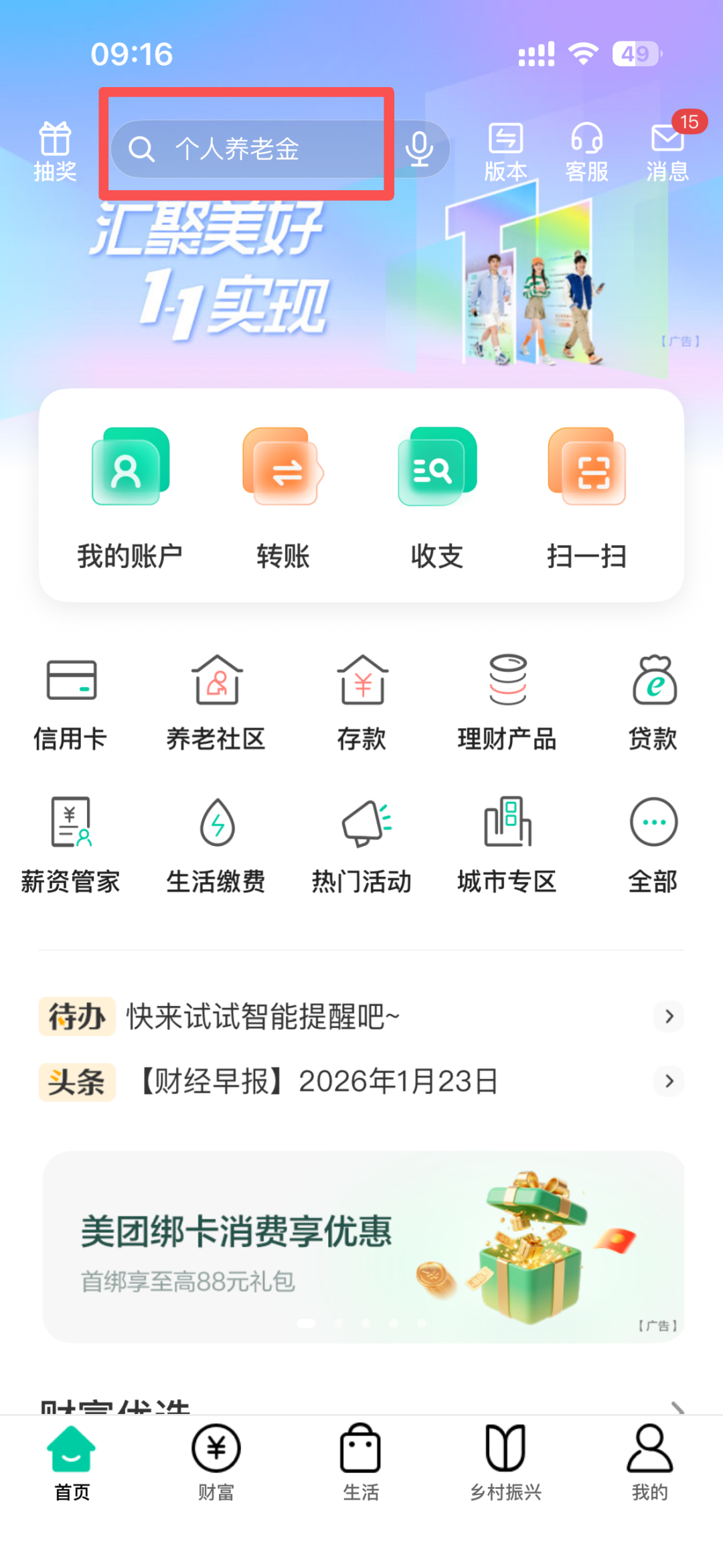Viewport: 723px width, 1568px height.
Task: Switch app 版本 from the top bar
Action: pos(505,151)
